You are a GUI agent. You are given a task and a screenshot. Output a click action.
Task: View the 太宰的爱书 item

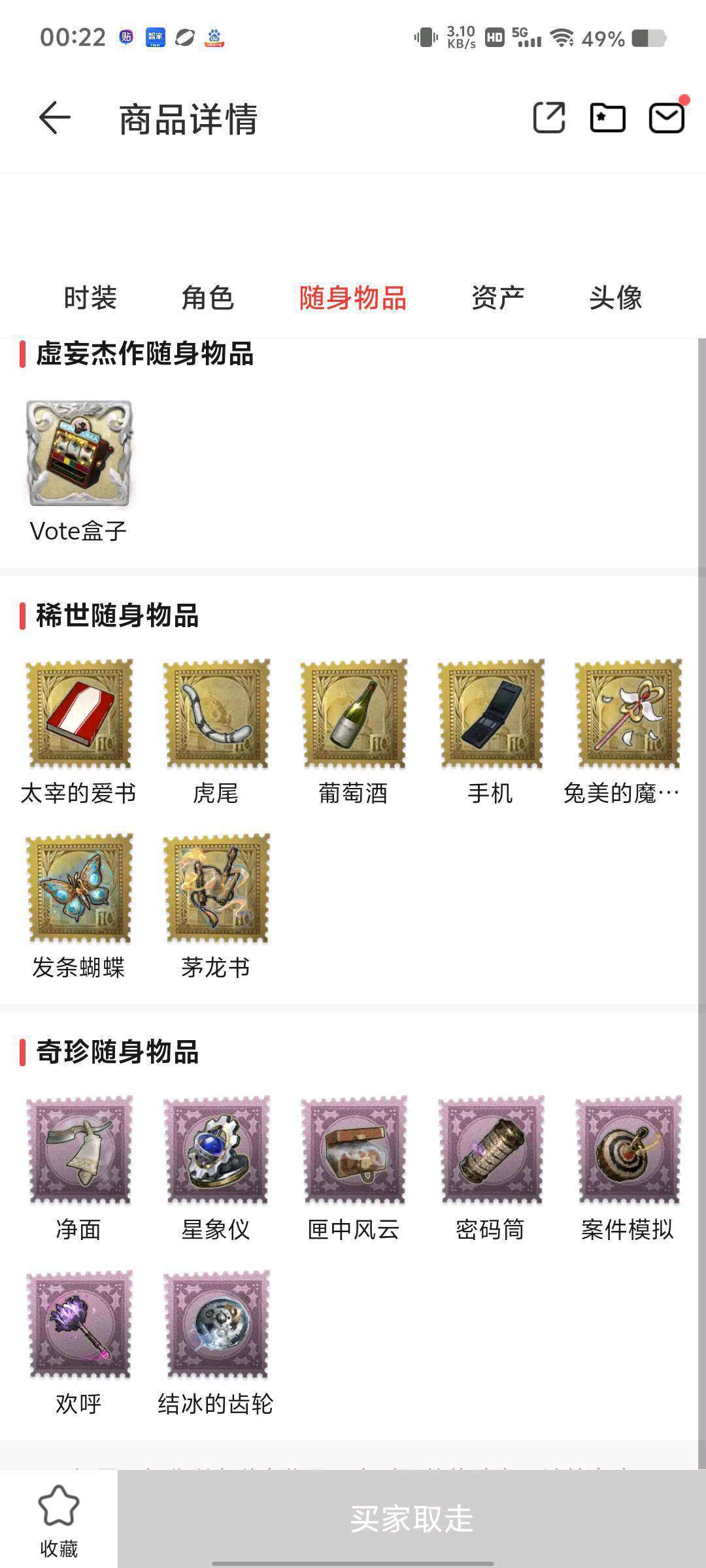pos(79,713)
